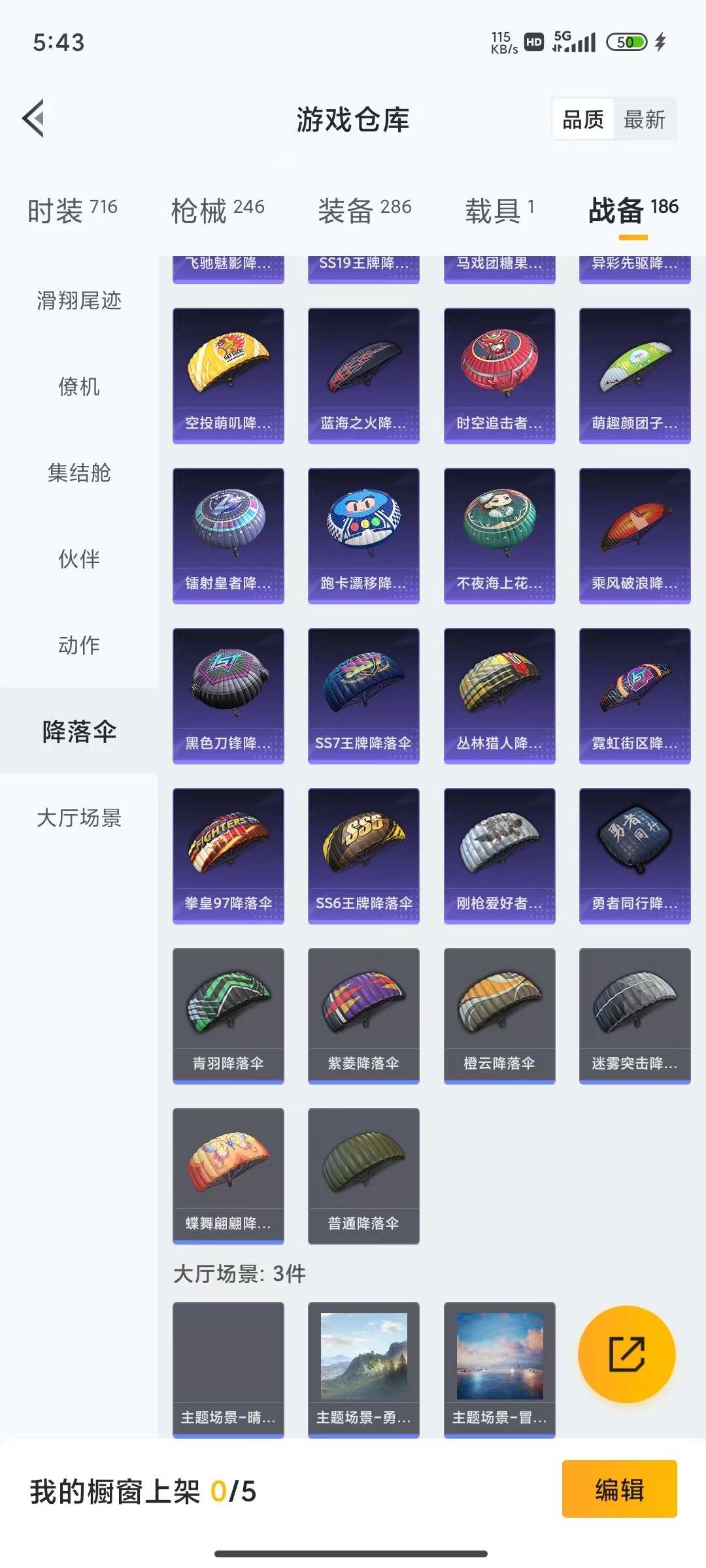Tap the yellow share floating button
706x1568 pixels.
point(626,1354)
